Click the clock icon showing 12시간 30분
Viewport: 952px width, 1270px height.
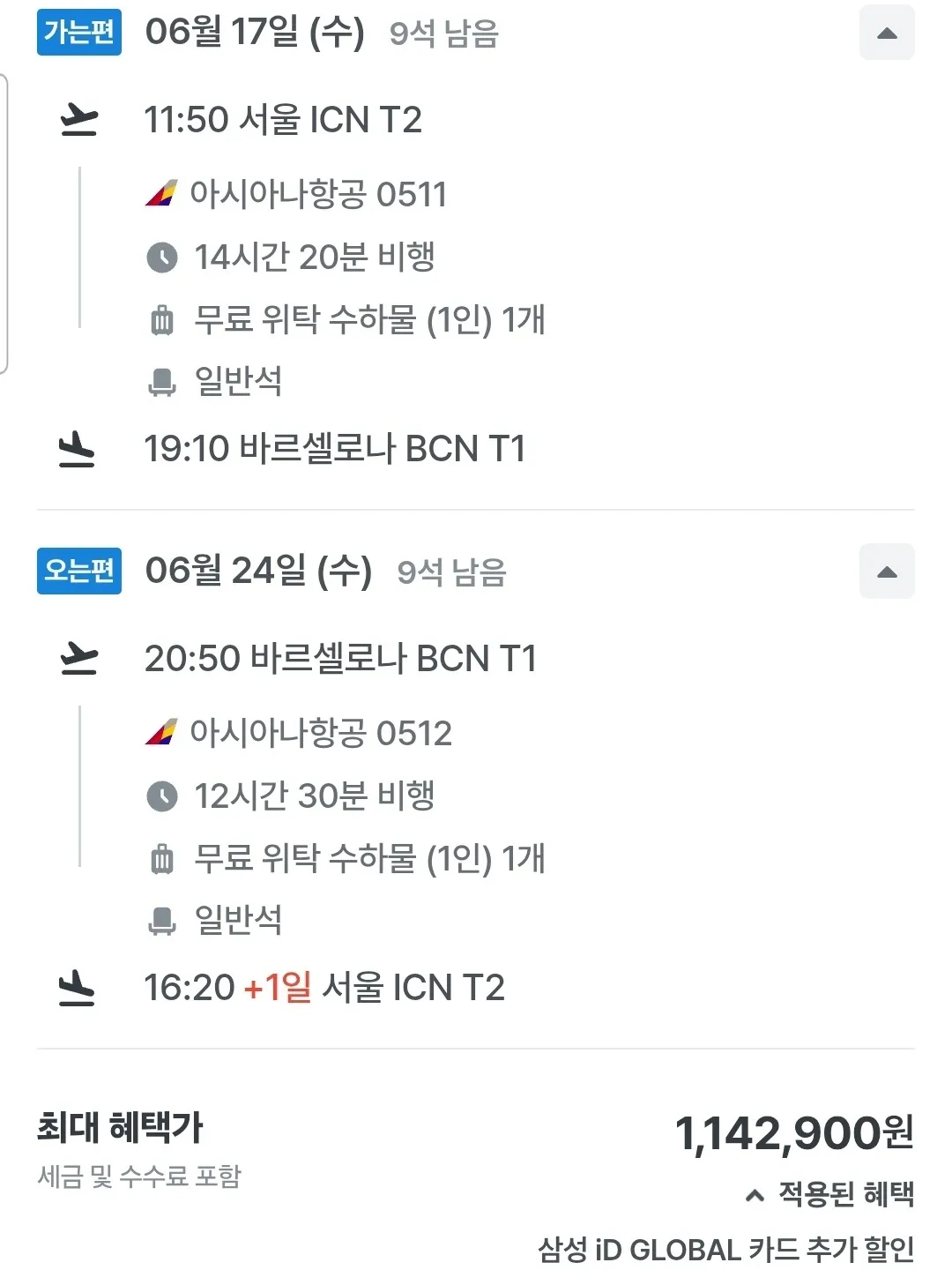pos(162,796)
